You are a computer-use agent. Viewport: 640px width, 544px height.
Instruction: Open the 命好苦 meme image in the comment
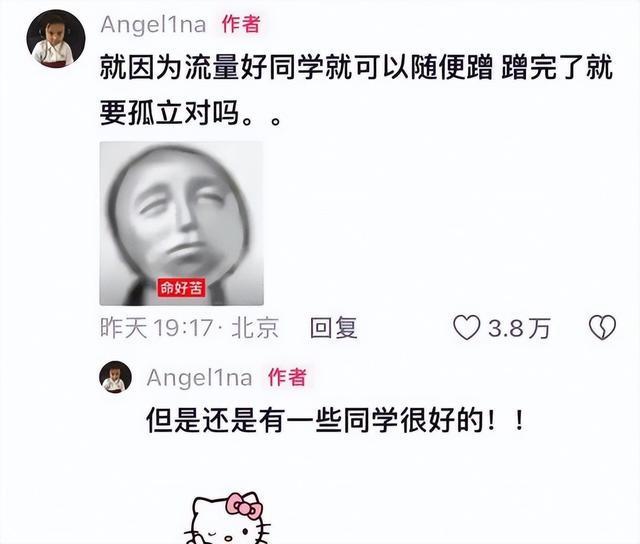[181, 223]
